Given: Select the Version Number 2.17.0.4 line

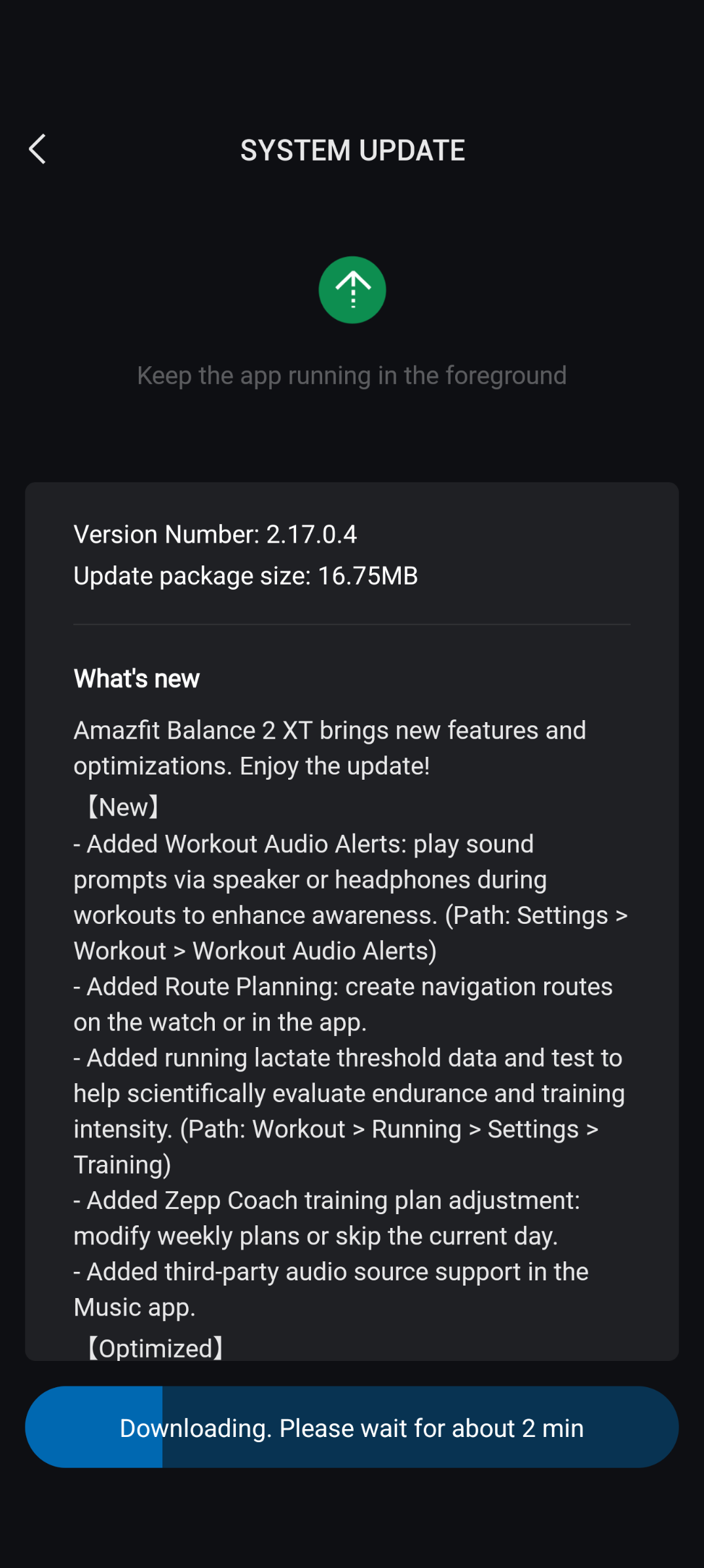Looking at the screenshot, I should (216, 534).
